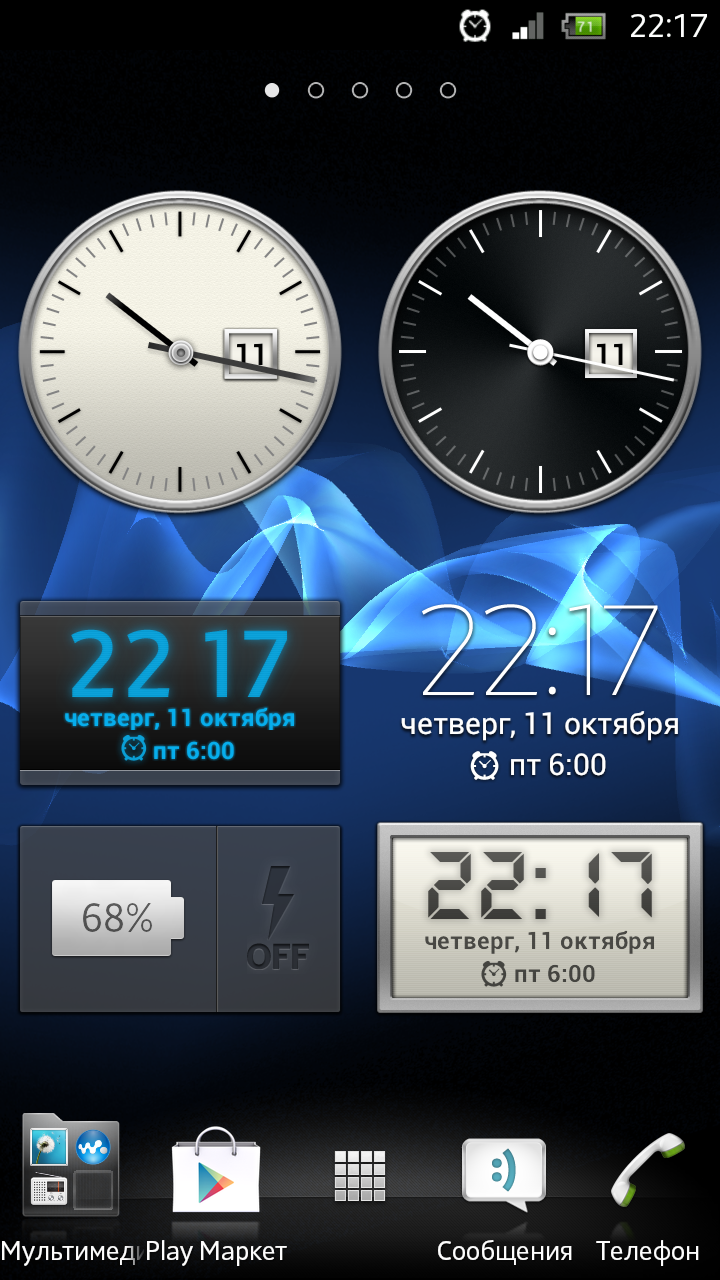
Task: Toggle the power saver OFF button
Action: click(x=279, y=918)
